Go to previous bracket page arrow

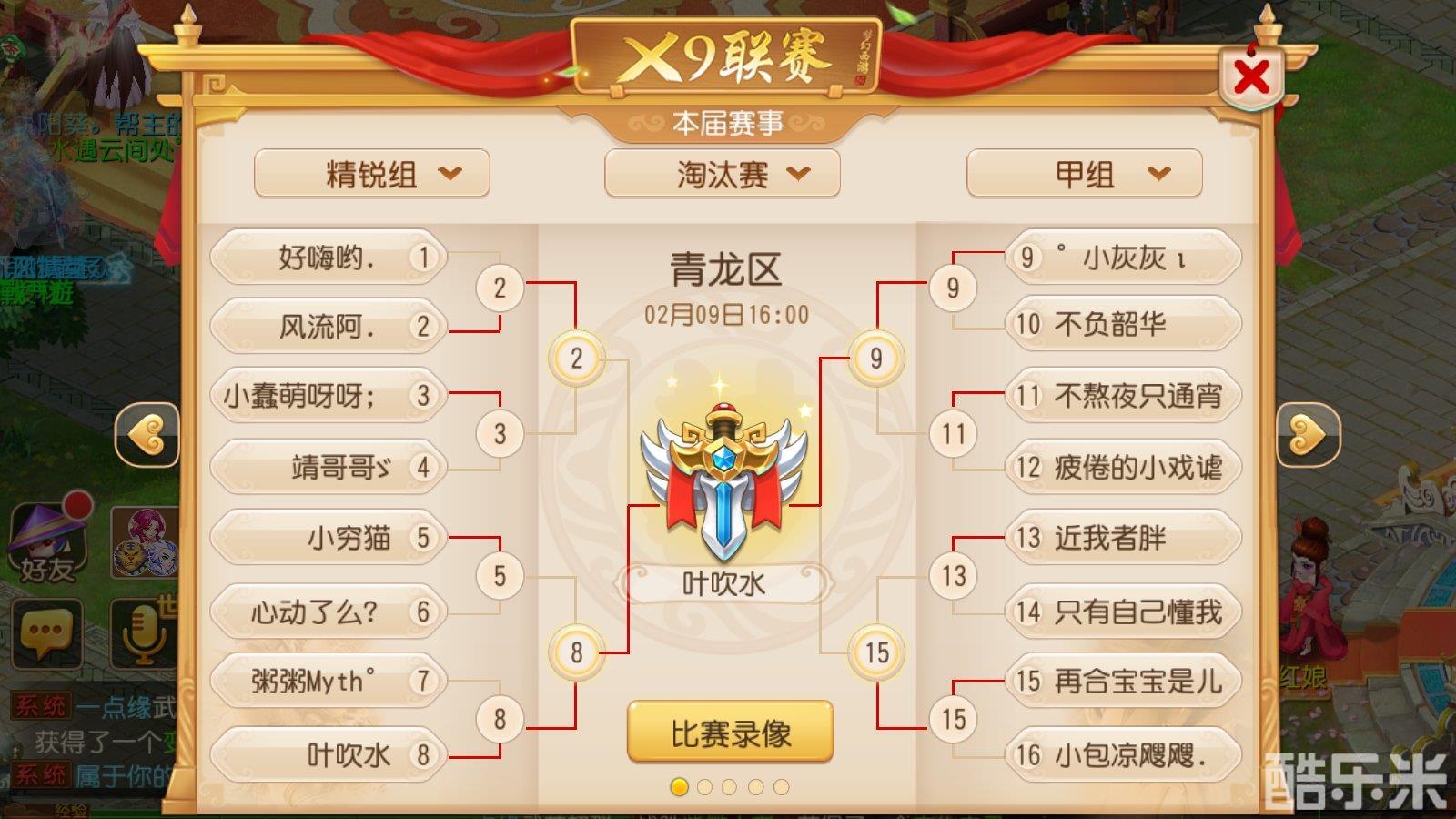tap(148, 435)
